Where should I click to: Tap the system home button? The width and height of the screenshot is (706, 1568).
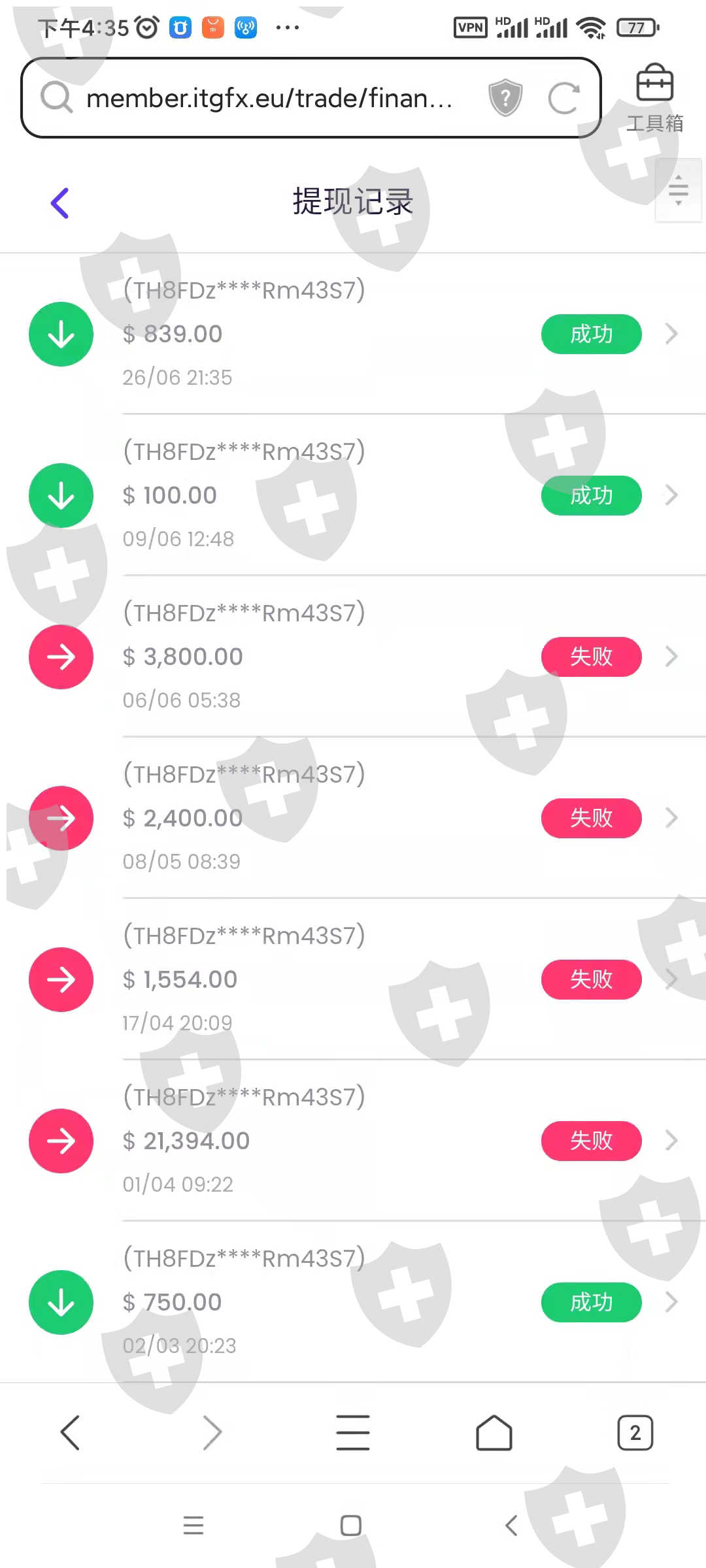tap(351, 1525)
